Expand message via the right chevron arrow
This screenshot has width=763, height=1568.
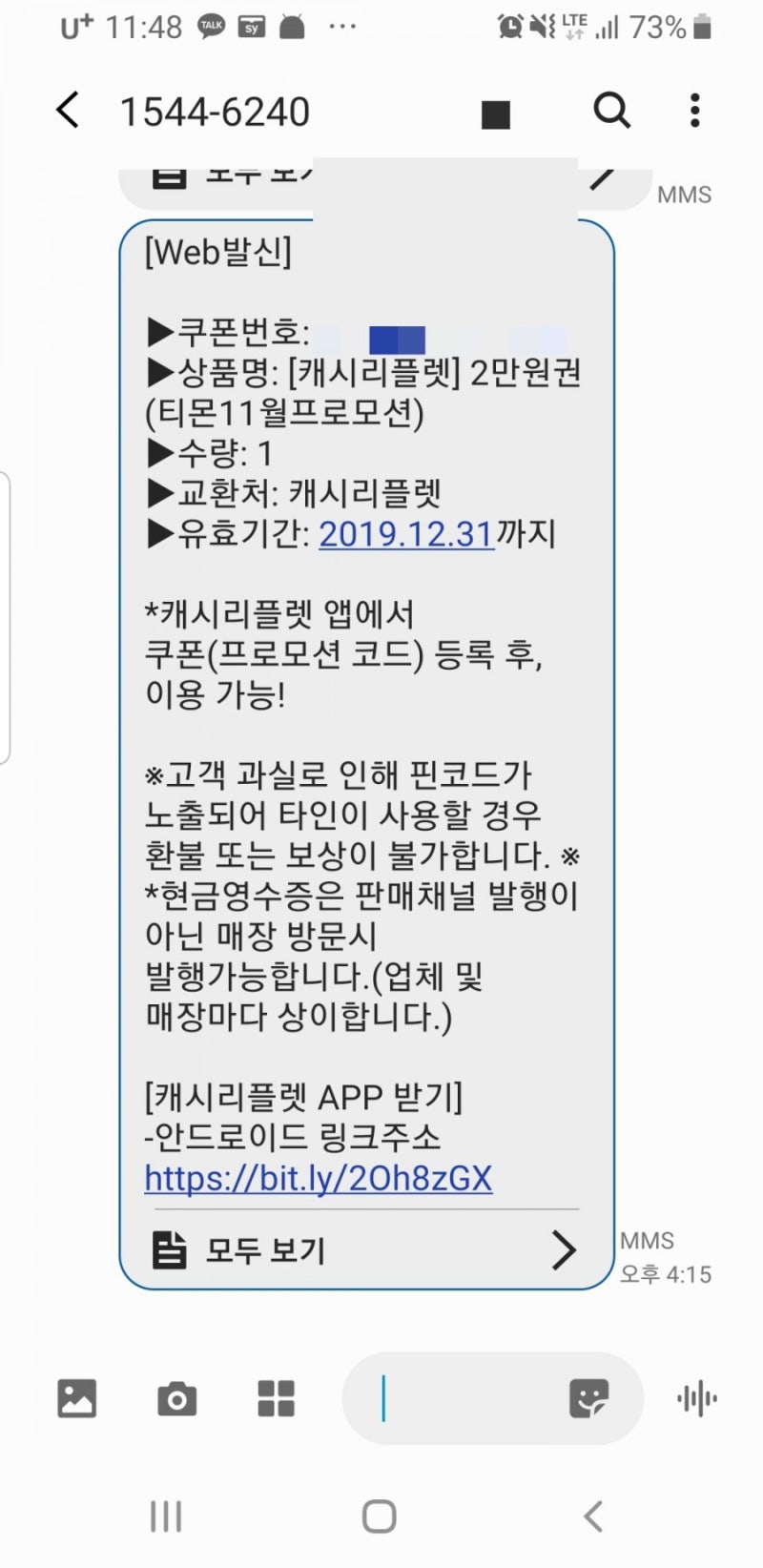[x=565, y=1249]
